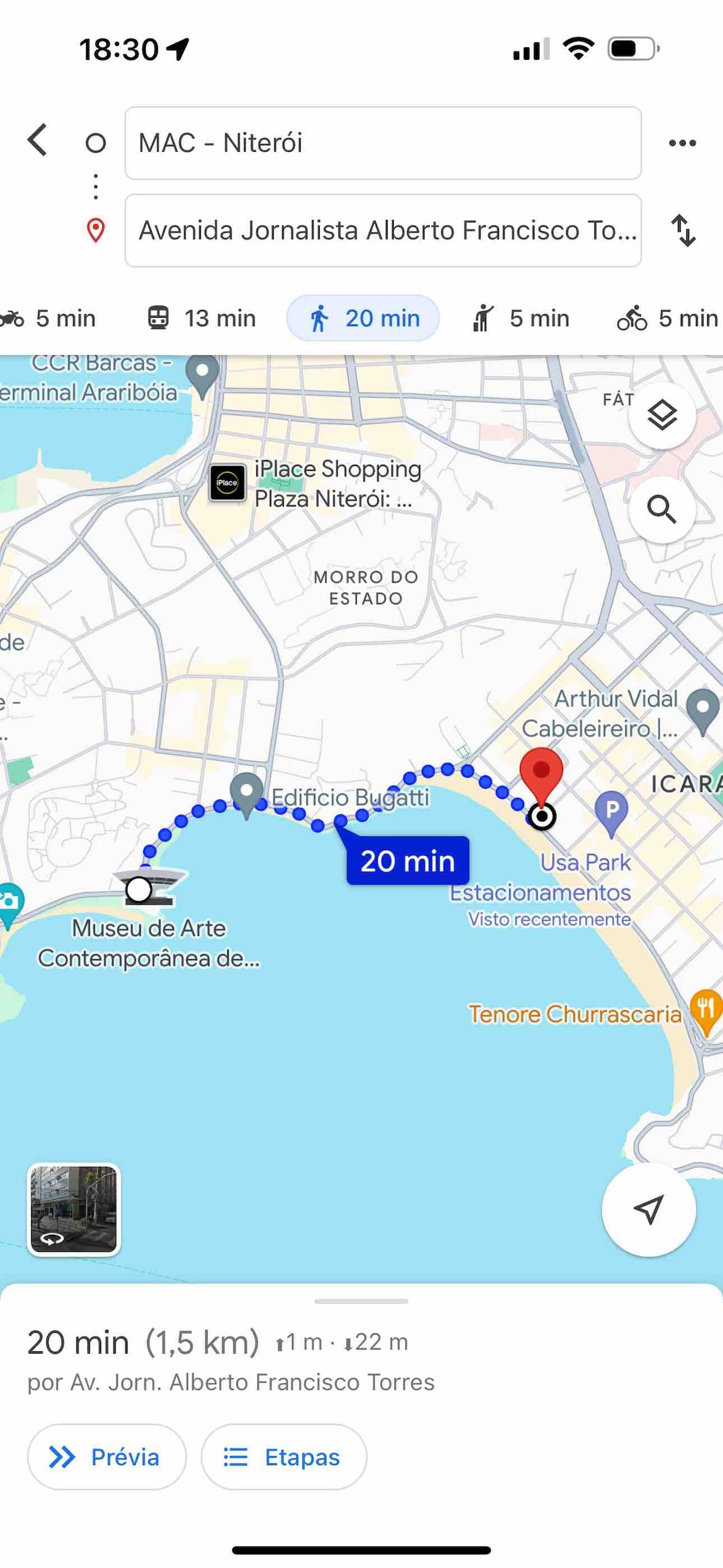The height and width of the screenshot is (1568, 723).
Task: Switch to motorcycle mode, 5 min
Action: pos(49,318)
